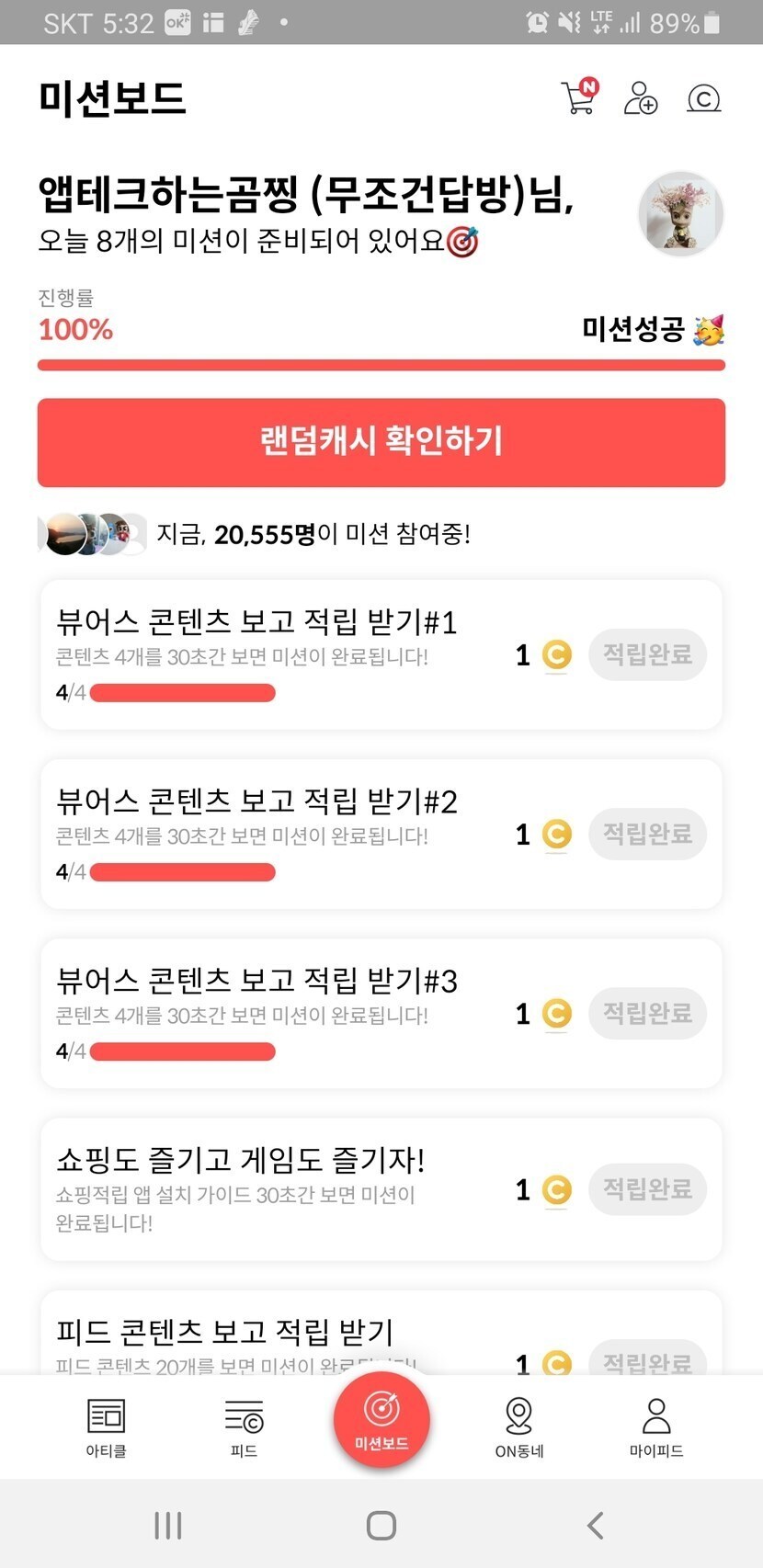The width and height of the screenshot is (763, 1568).
Task: Open recent apps from navigation bar
Action: [x=168, y=1525]
